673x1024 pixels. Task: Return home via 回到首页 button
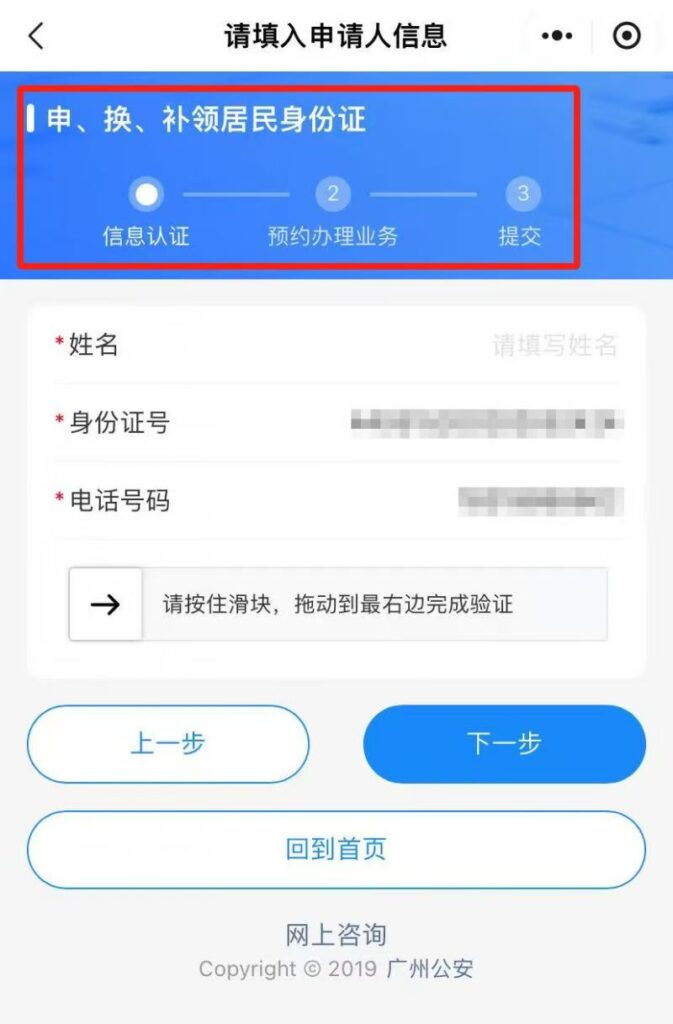coord(336,850)
